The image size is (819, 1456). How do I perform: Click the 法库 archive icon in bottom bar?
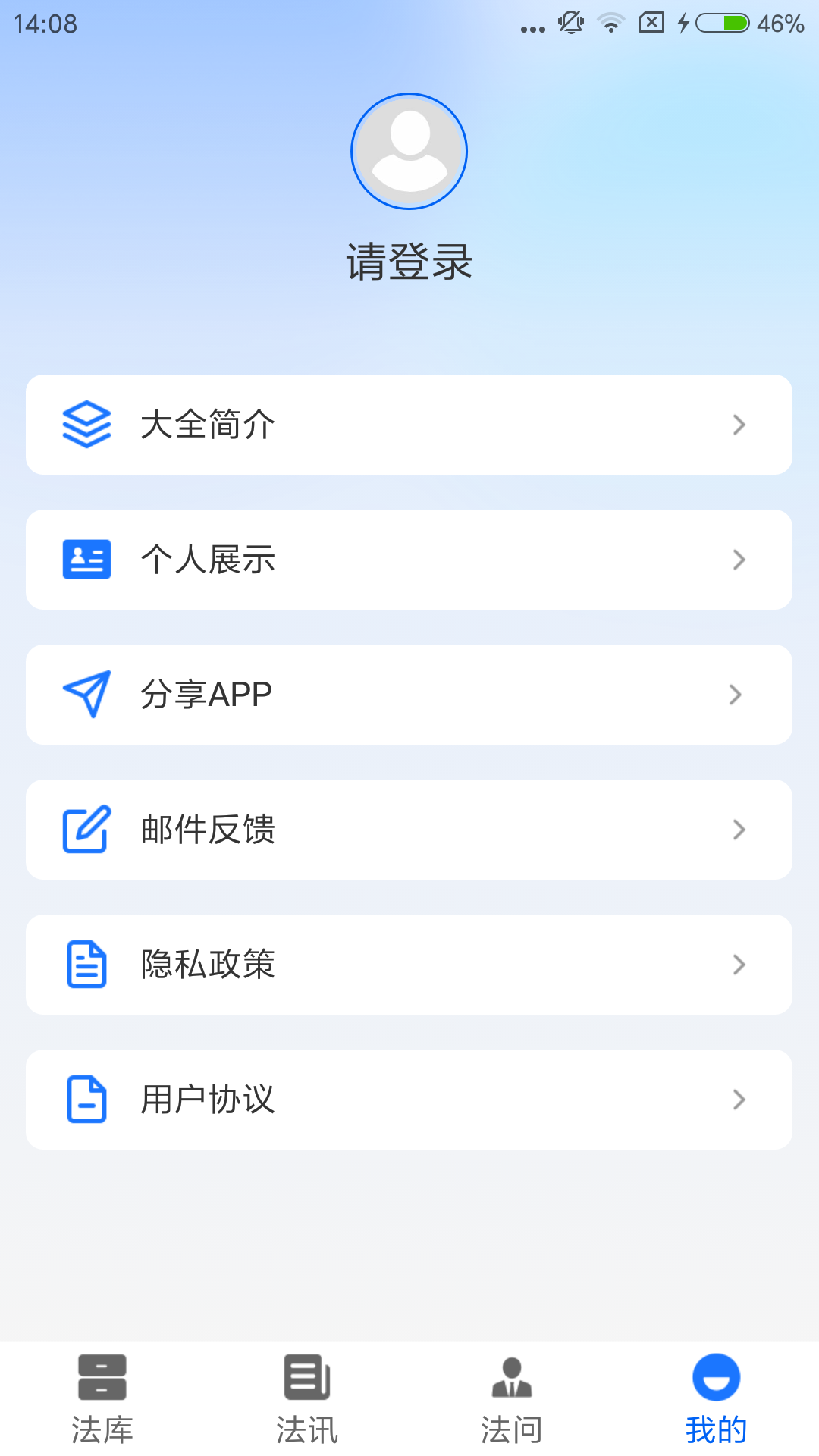(102, 1376)
